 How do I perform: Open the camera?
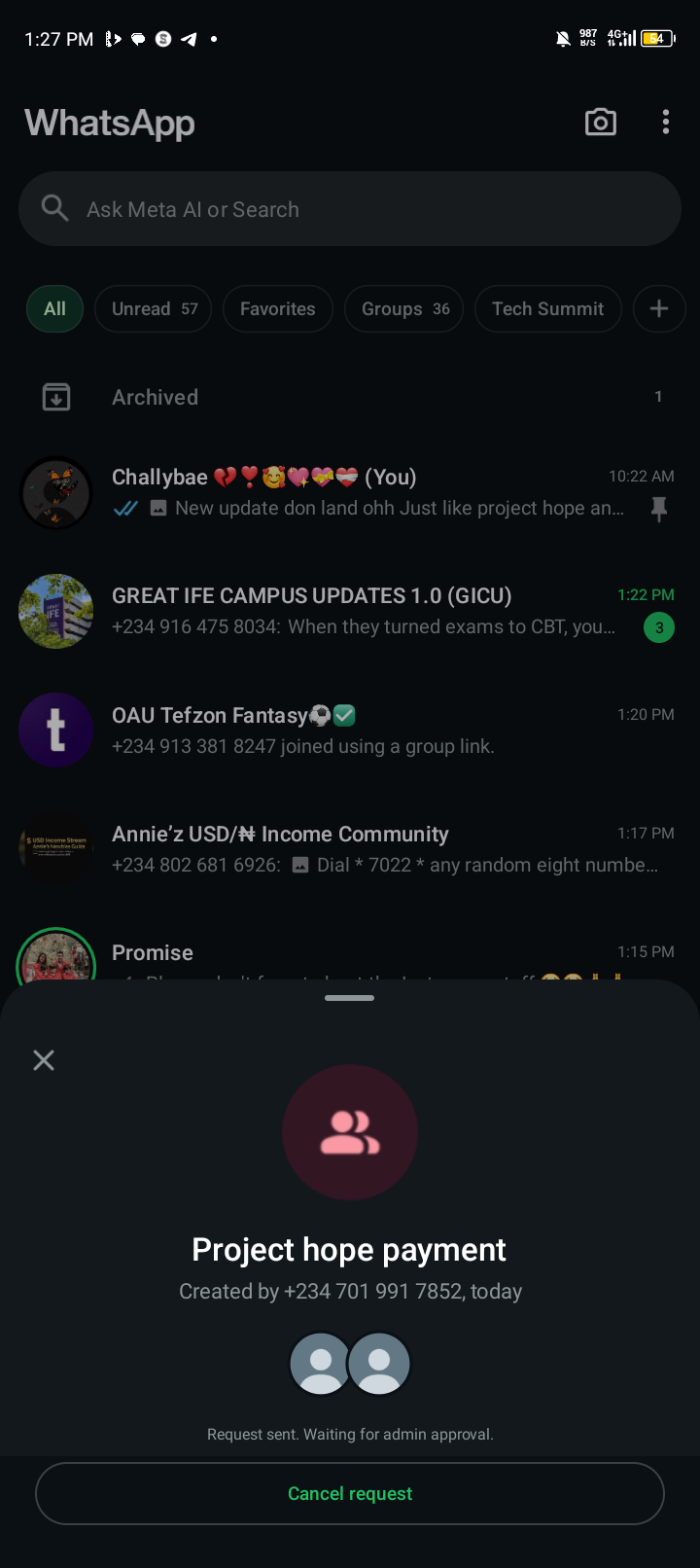pyautogui.click(x=600, y=122)
